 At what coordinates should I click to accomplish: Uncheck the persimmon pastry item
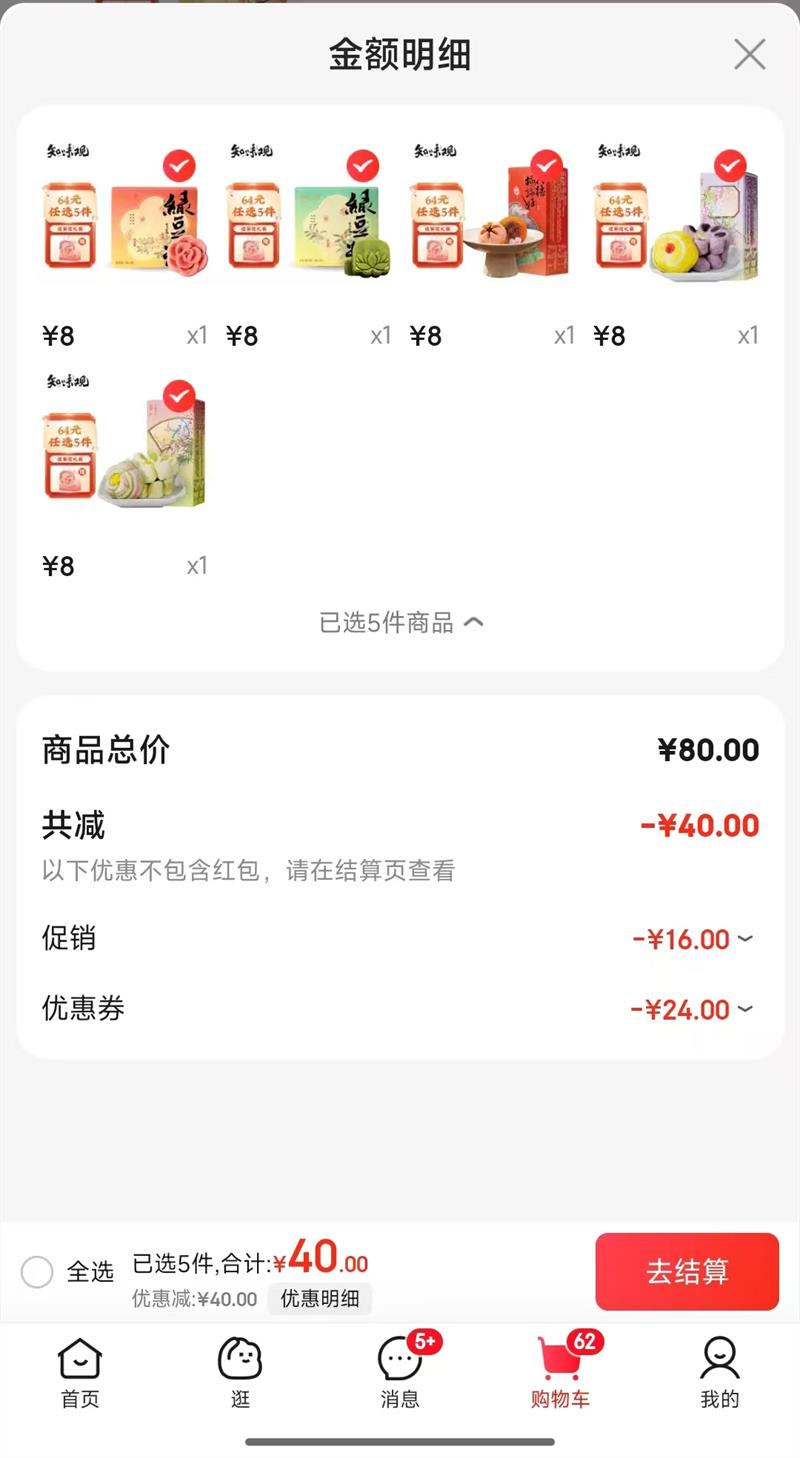(547, 164)
